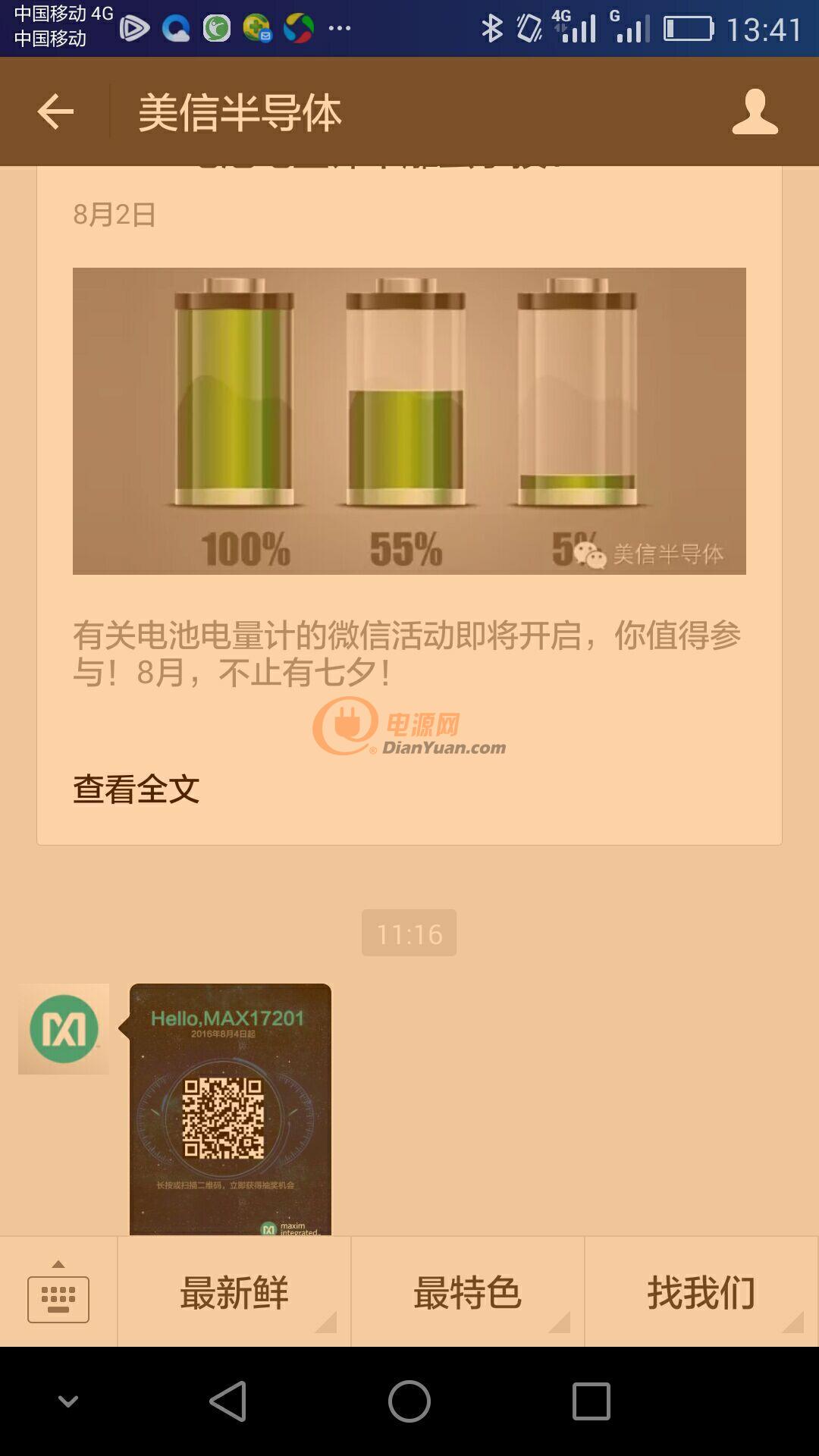The height and width of the screenshot is (1456, 819).
Task: Switch to keyboard input mode
Action: 58,1291
